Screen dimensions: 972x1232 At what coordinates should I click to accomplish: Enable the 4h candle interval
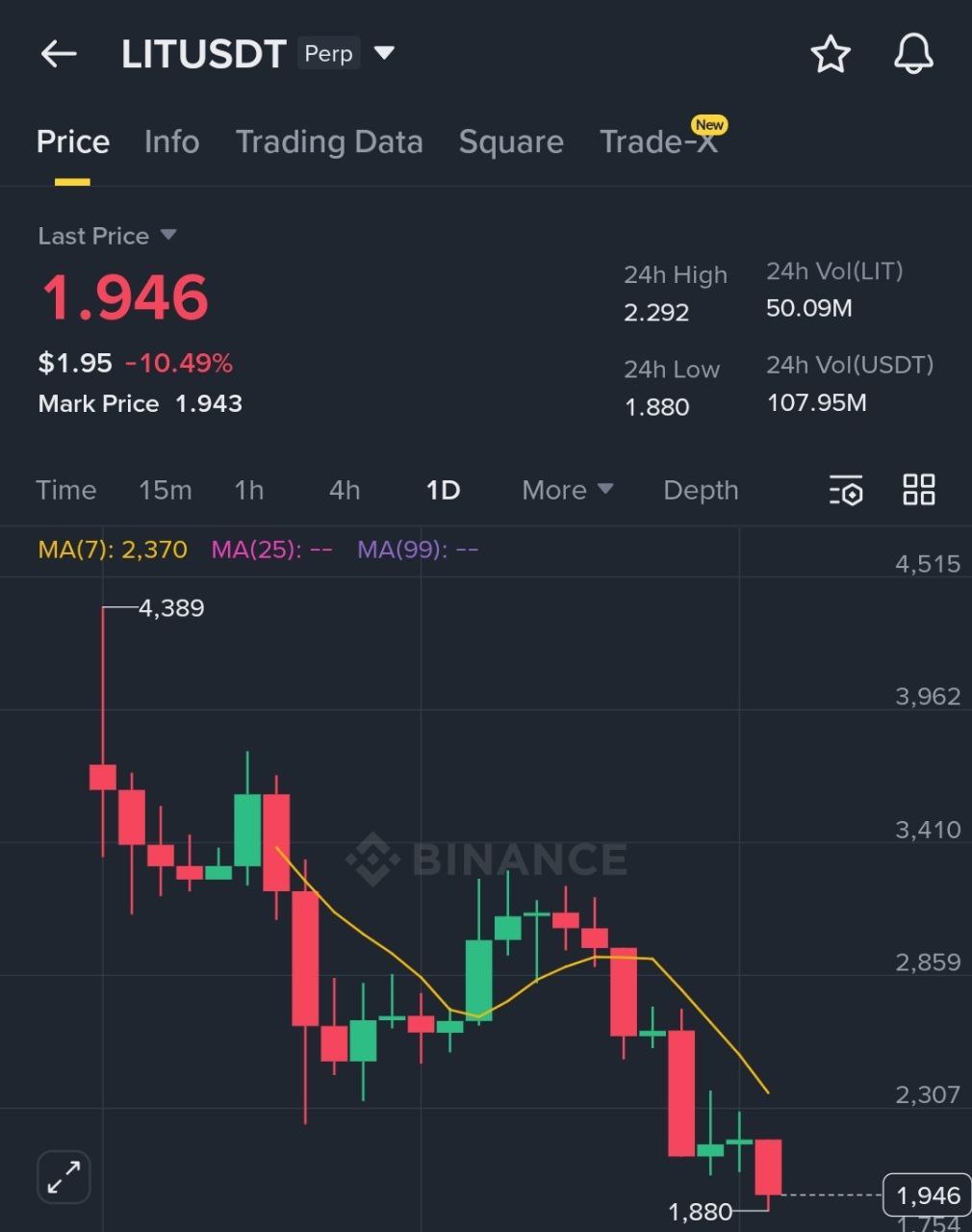pos(344,490)
